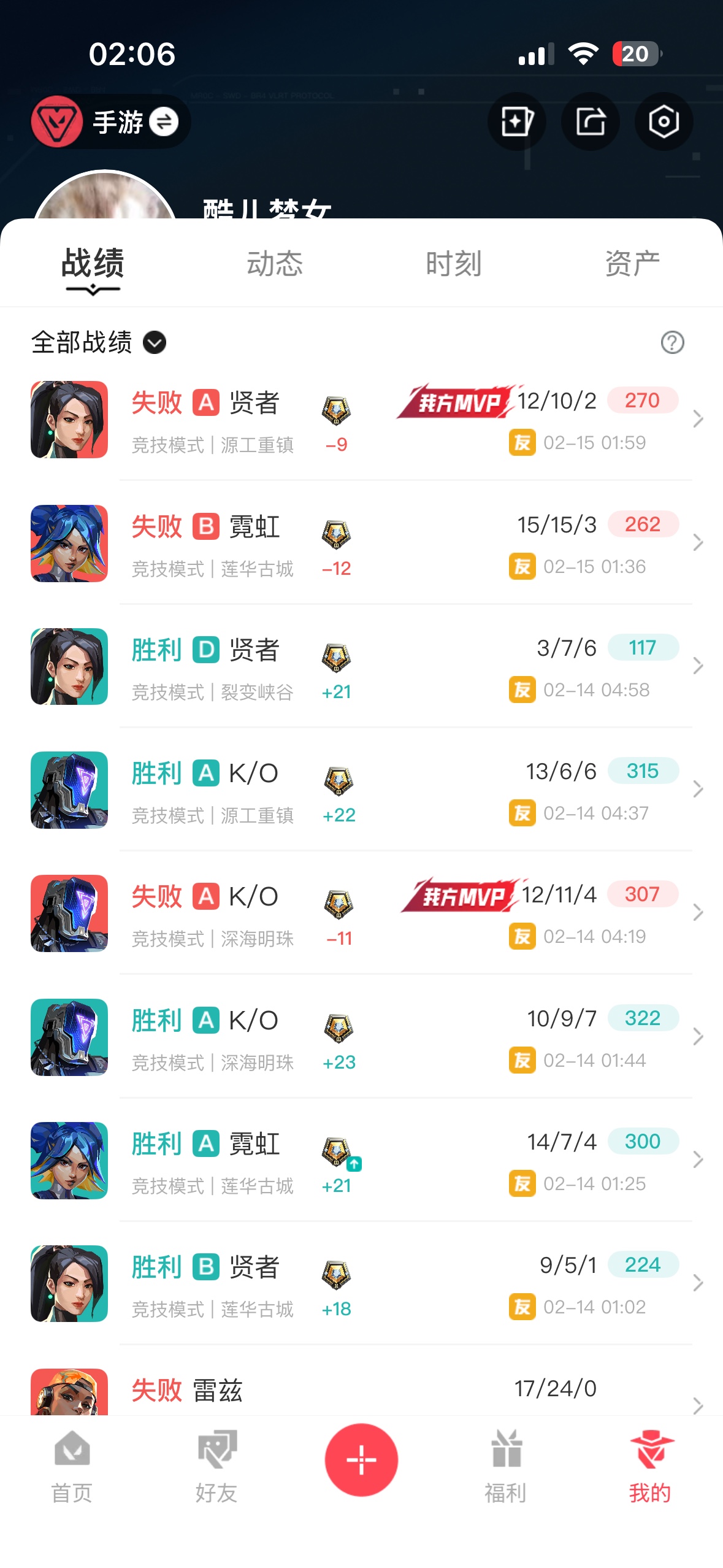The height and width of the screenshot is (1568, 723).
Task: Open the 02-15 01:59 源工重镇 match
Action: [362, 420]
